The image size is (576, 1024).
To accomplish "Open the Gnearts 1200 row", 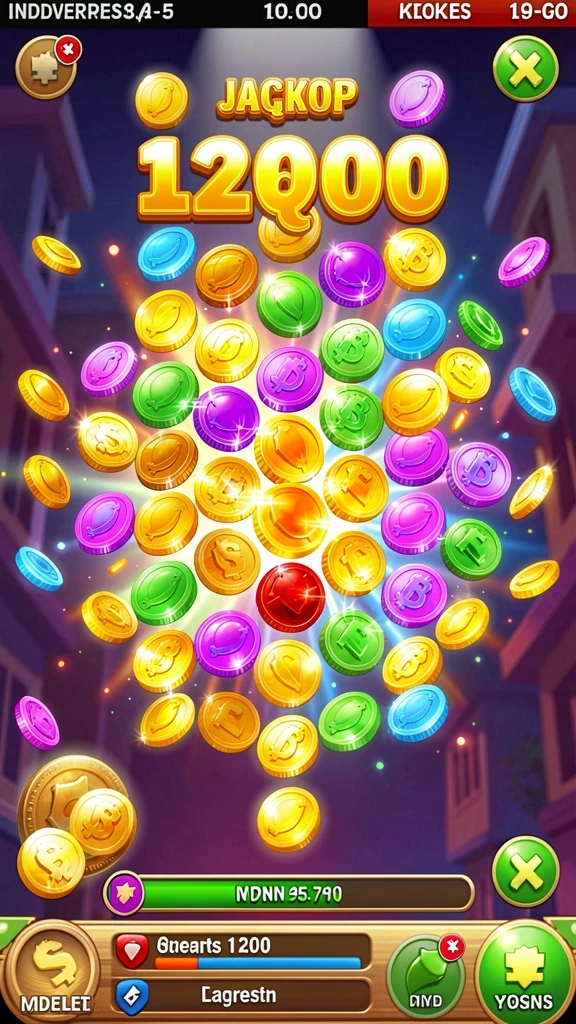I will point(242,952).
